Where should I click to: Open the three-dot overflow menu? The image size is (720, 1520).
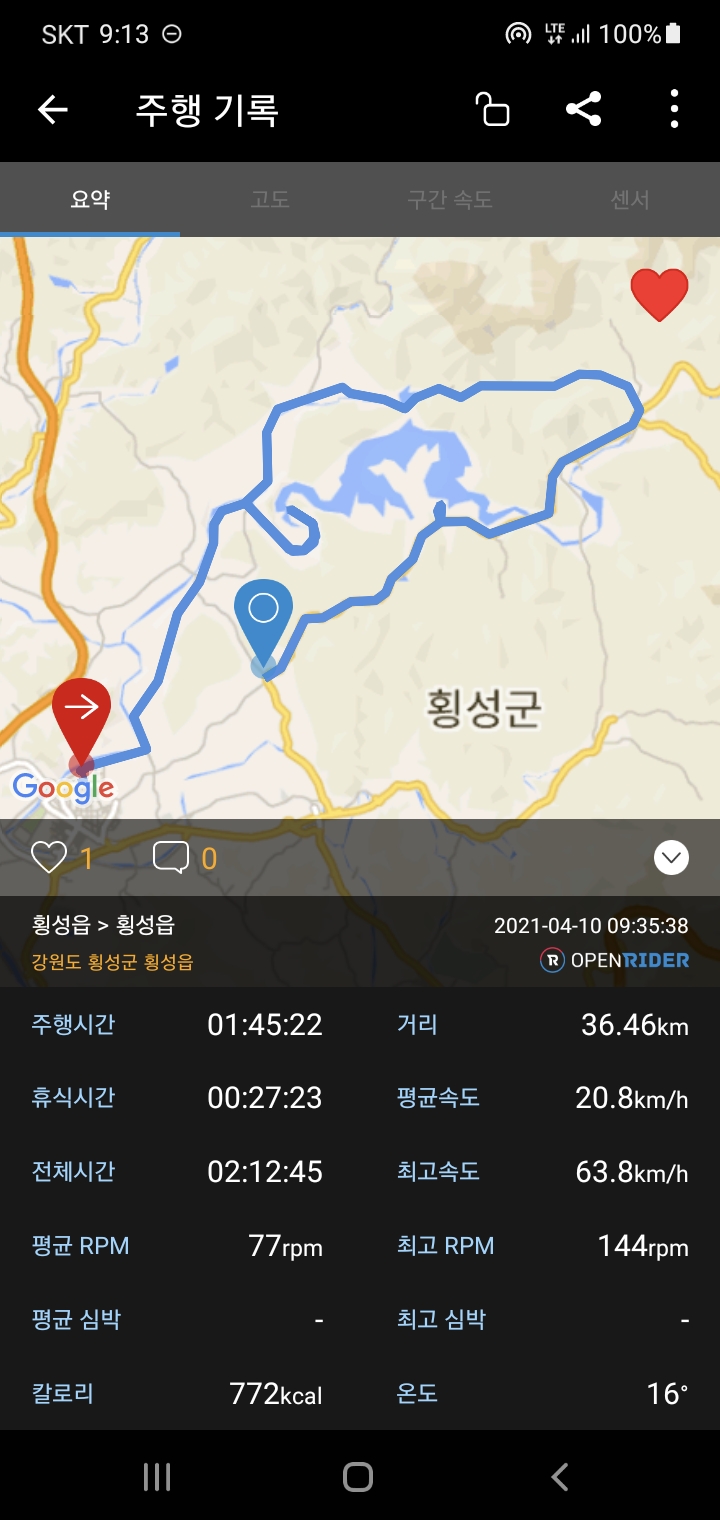[x=675, y=109]
